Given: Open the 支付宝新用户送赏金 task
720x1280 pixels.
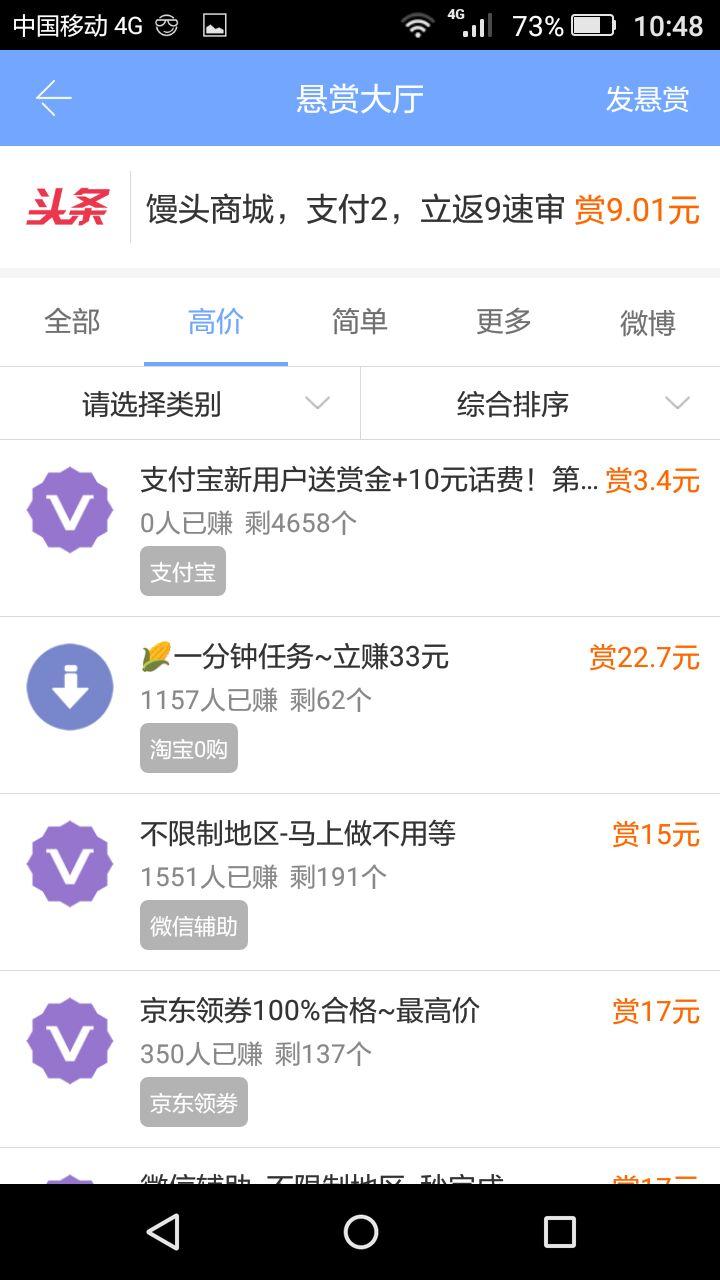Looking at the screenshot, I should pos(360,528).
